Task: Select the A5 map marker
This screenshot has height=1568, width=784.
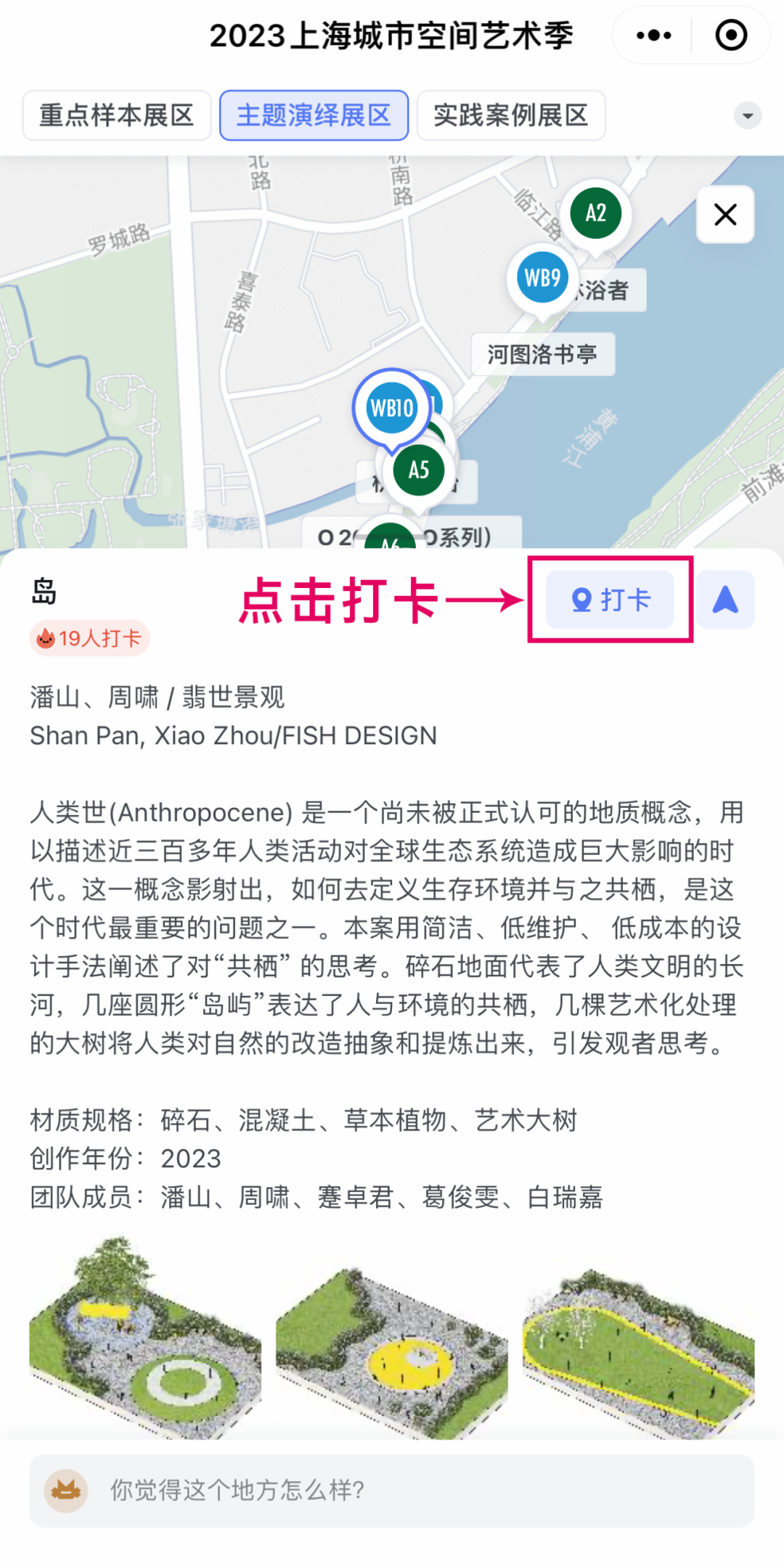Action: click(x=419, y=470)
